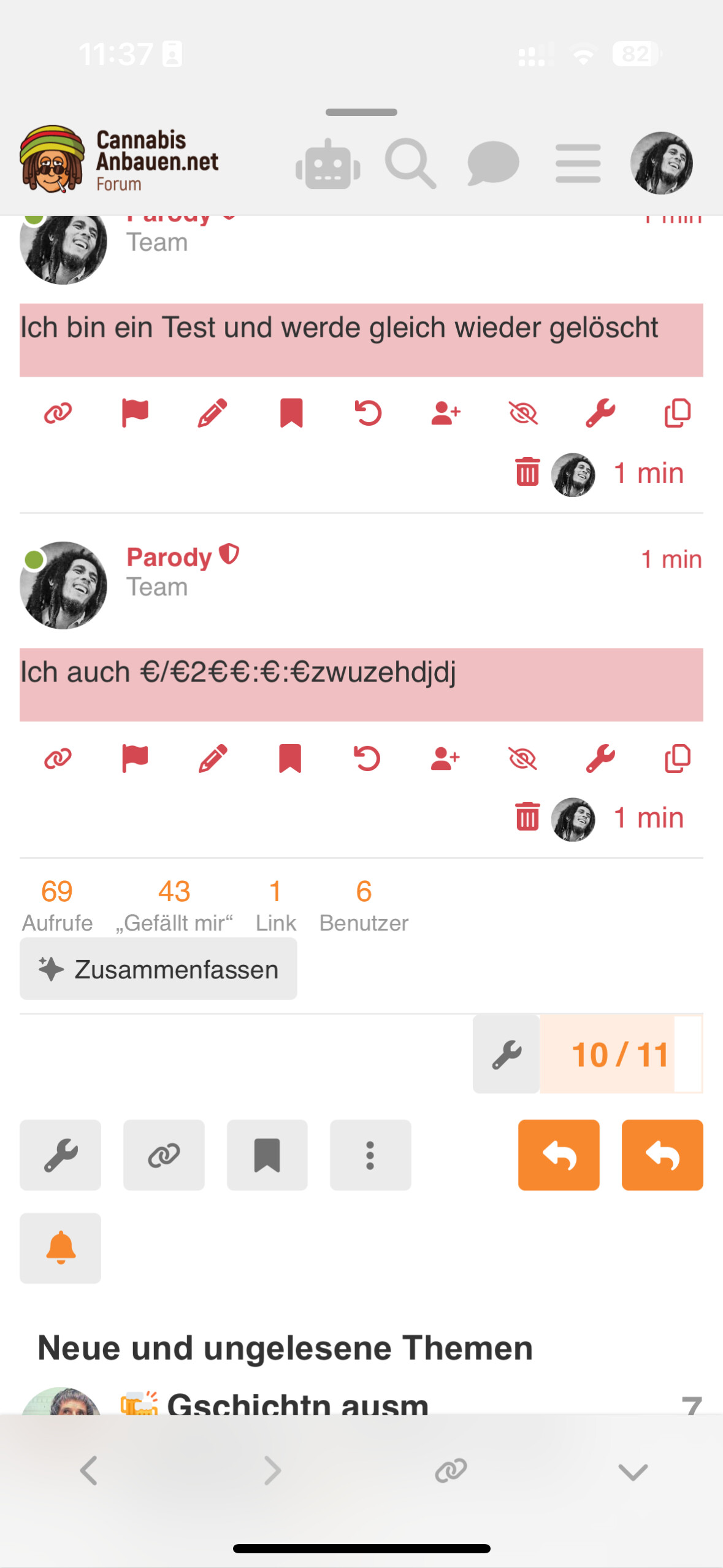Open your profile avatar in the header
This screenshot has height=1568, width=723.
click(661, 163)
